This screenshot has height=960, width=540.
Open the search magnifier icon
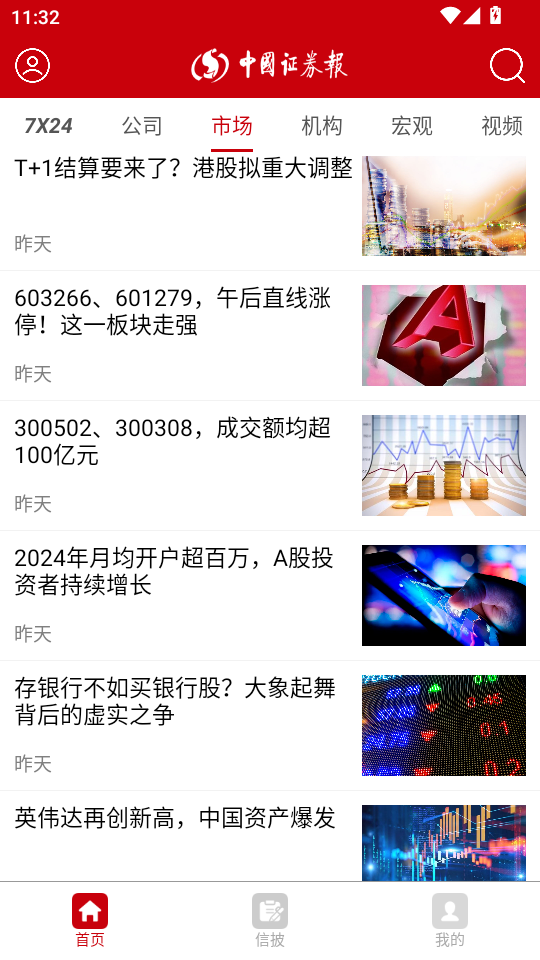(507, 66)
